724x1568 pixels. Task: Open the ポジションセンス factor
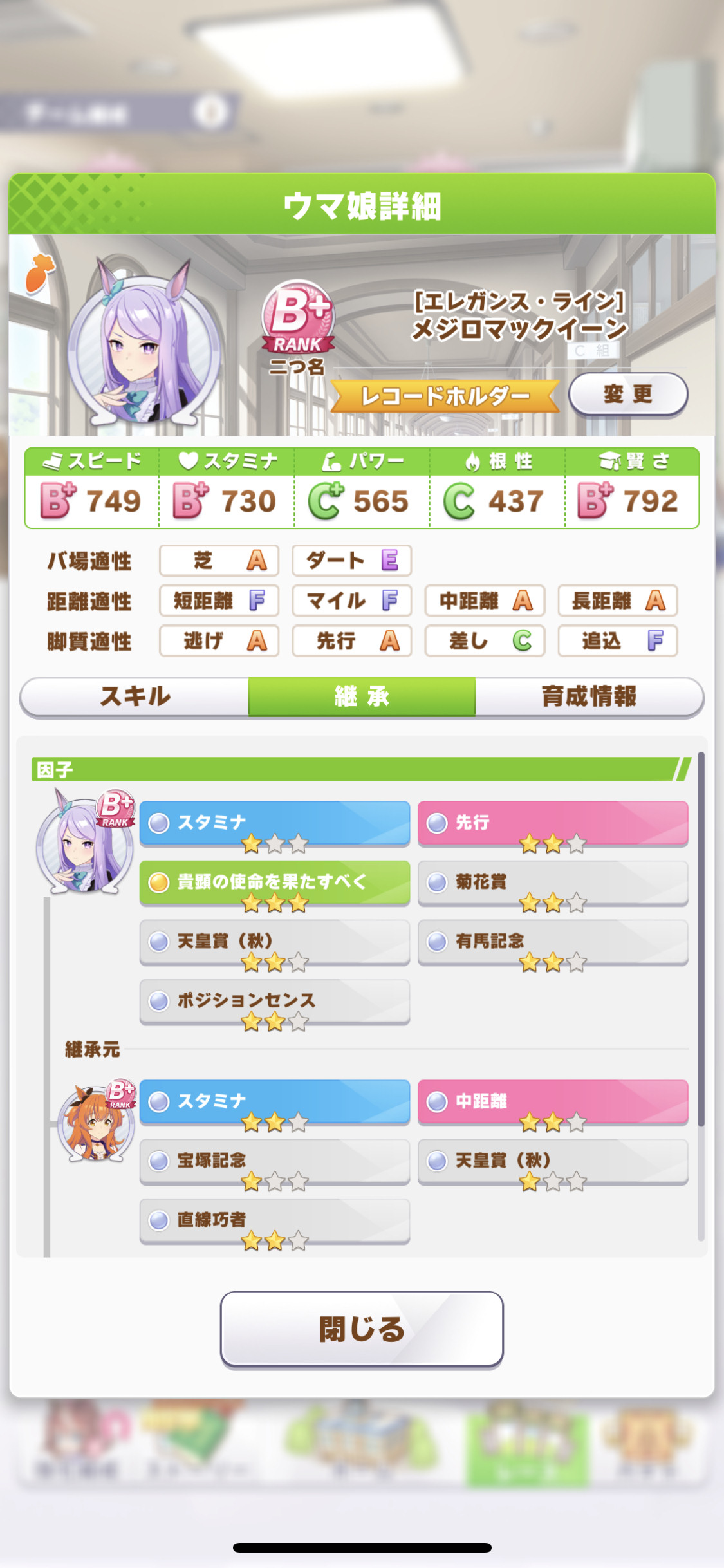coord(275,1002)
